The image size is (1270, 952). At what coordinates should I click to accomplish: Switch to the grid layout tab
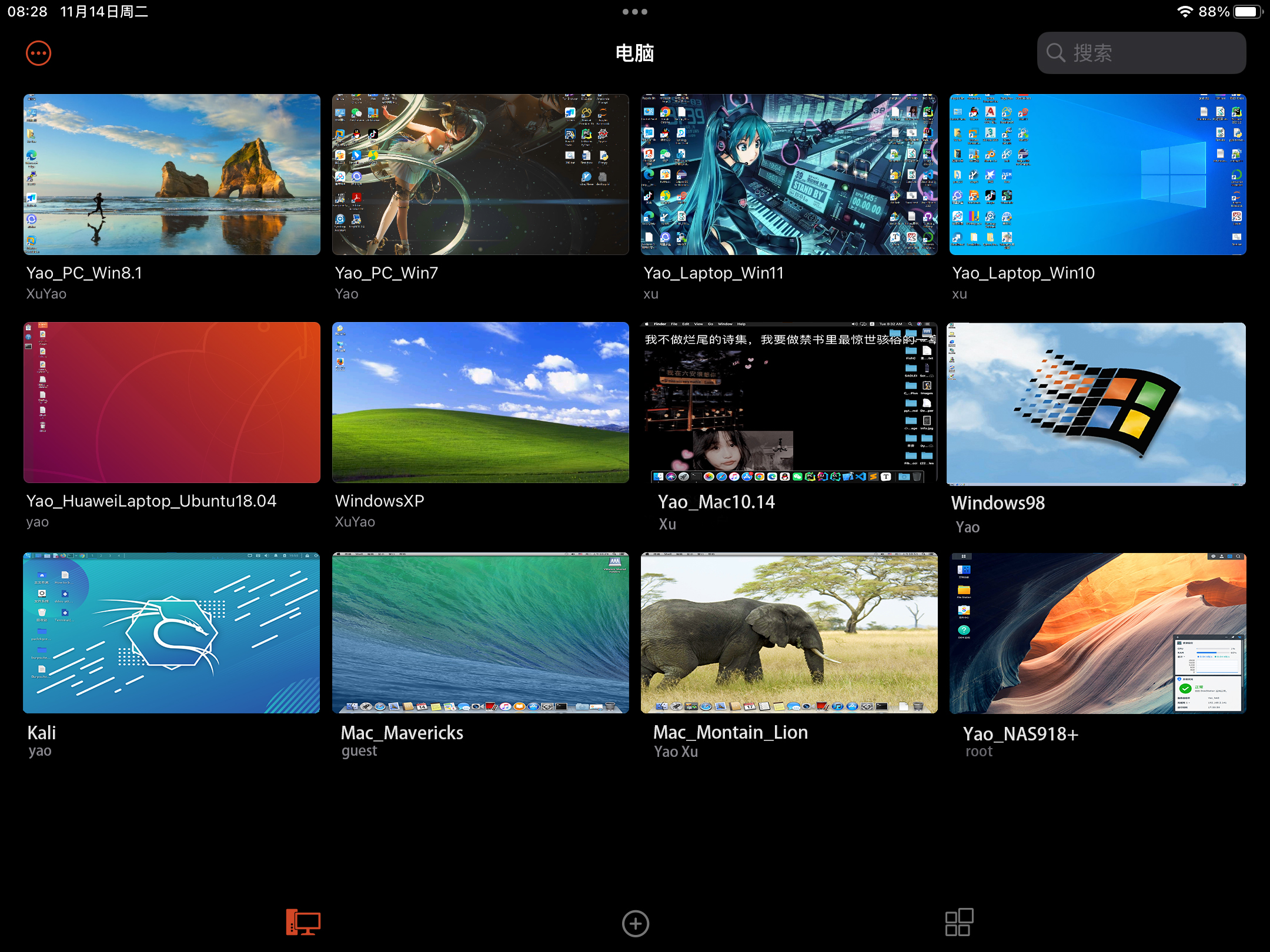pyautogui.click(x=959, y=923)
